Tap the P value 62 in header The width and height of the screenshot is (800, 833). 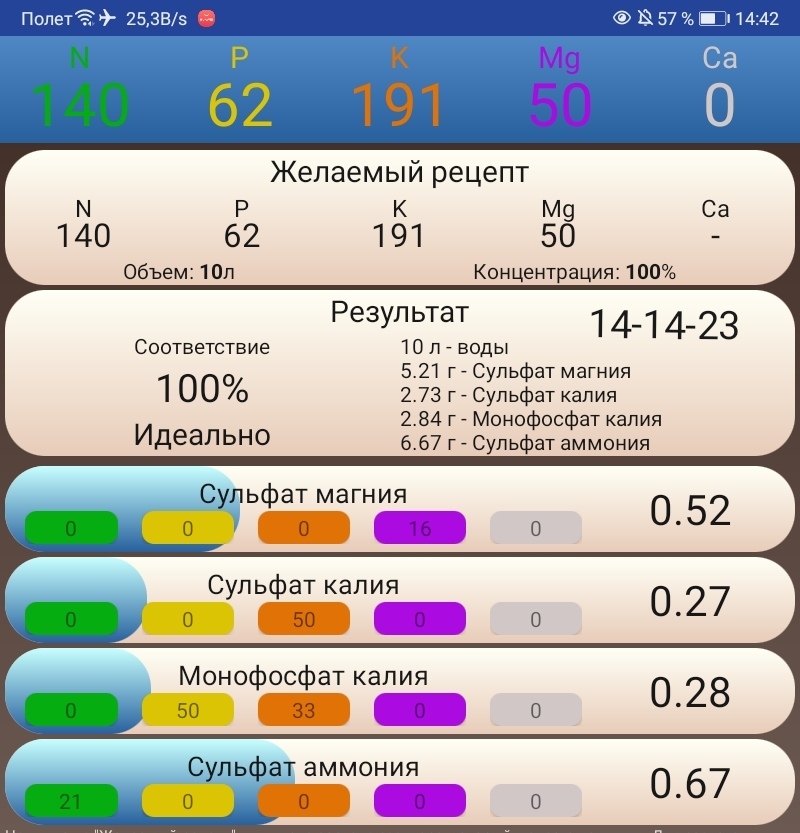[x=240, y=104]
